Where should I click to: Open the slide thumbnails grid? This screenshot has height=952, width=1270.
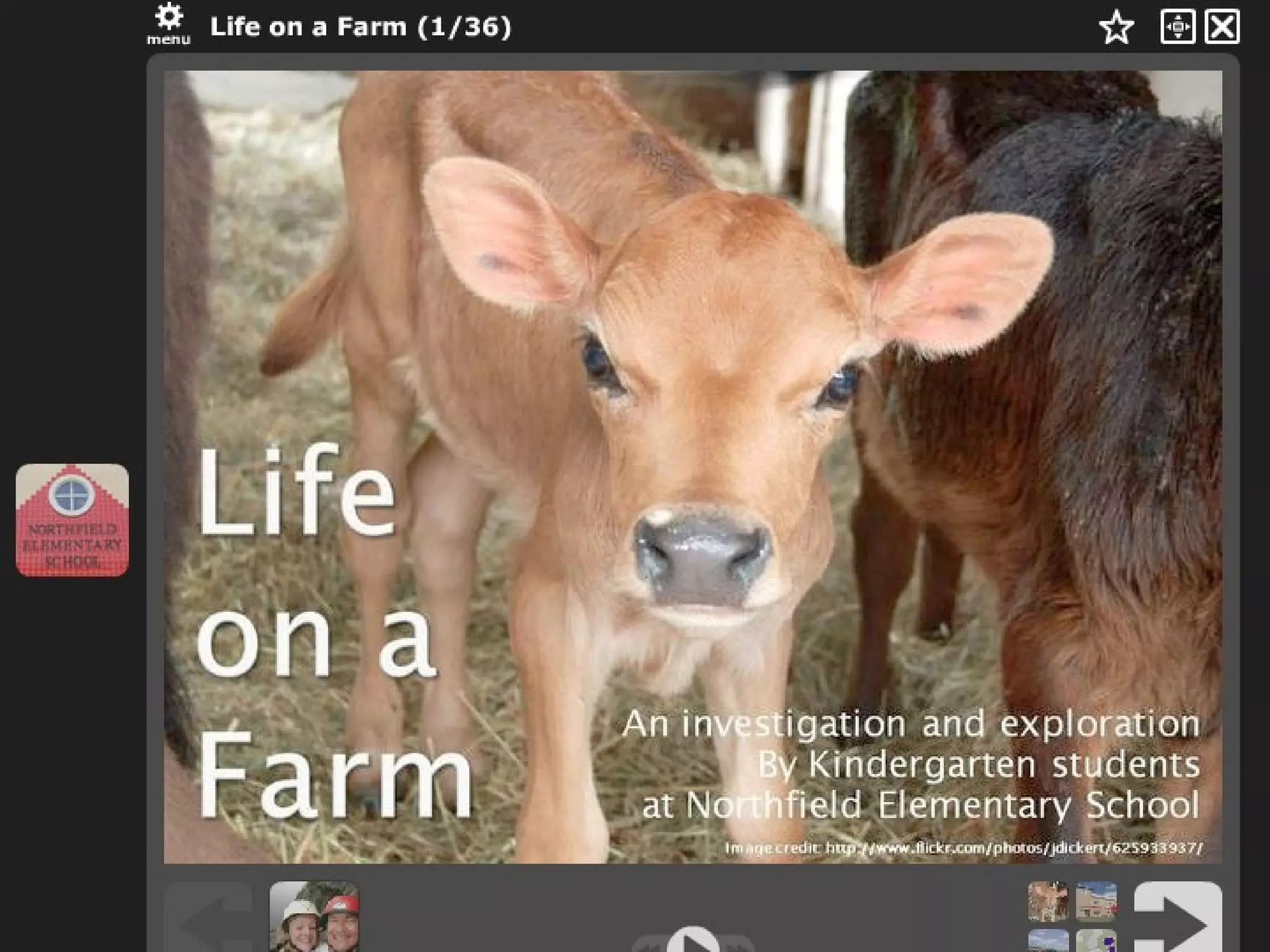point(1073,917)
